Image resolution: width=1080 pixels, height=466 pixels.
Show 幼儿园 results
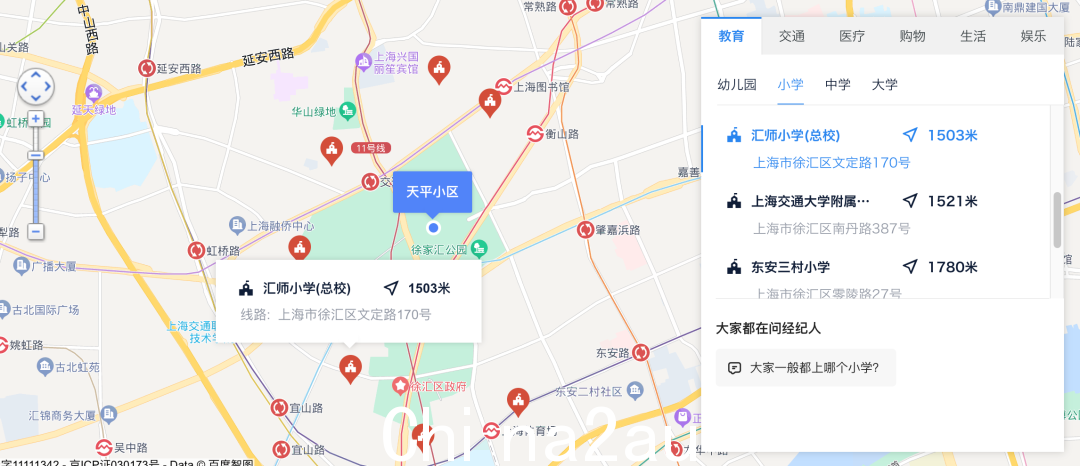pyautogui.click(x=737, y=85)
